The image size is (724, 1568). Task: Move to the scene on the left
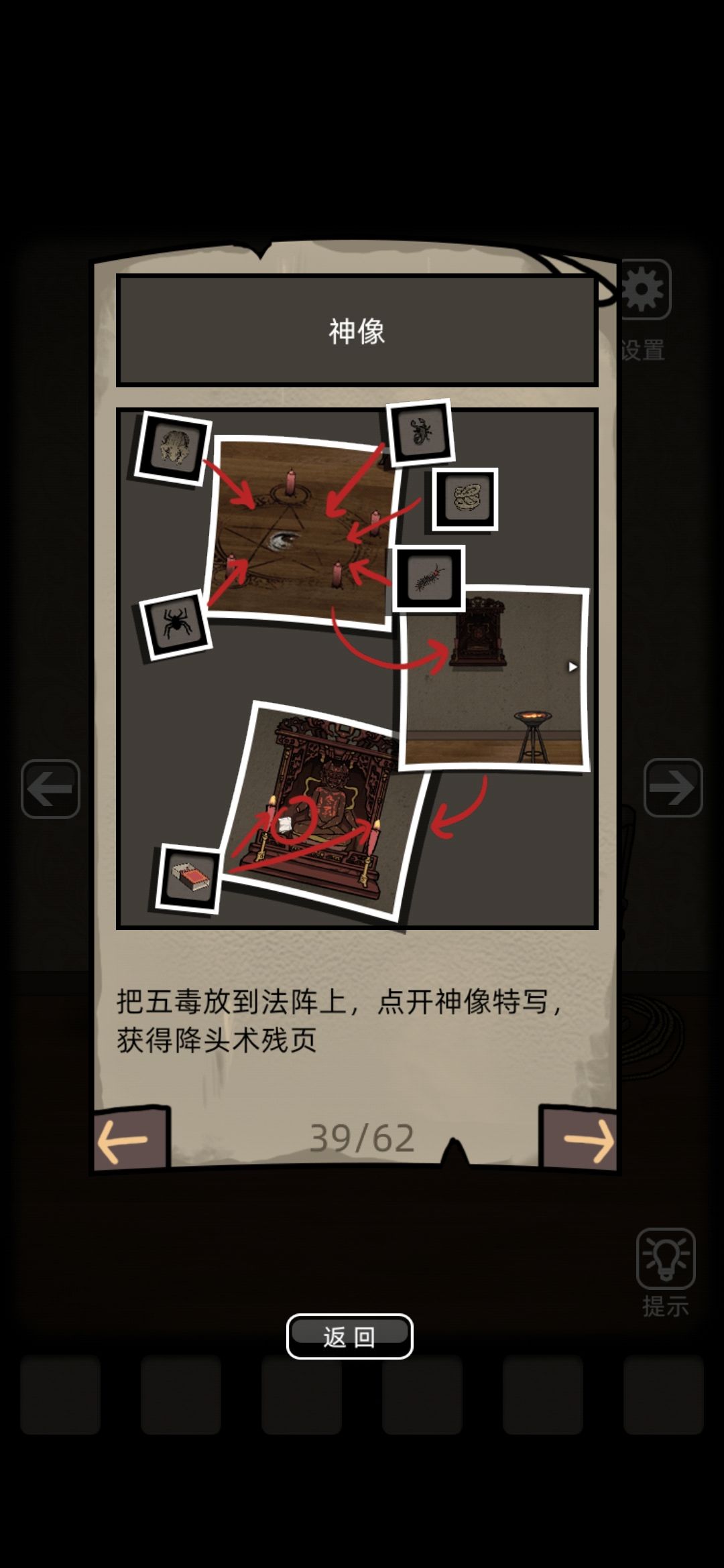(x=50, y=789)
